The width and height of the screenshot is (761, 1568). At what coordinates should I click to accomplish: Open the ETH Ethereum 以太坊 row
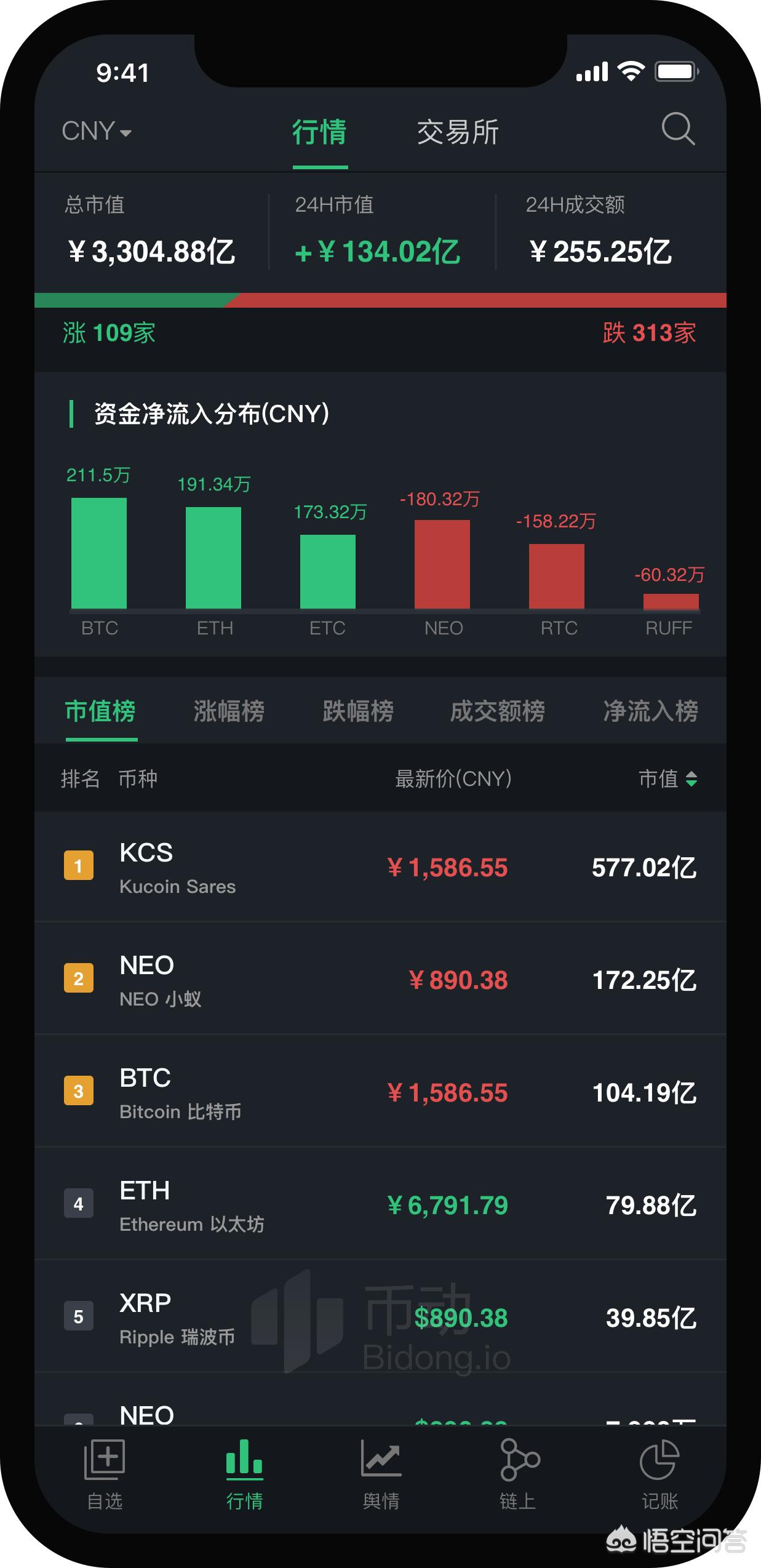(x=380, y=1204)
